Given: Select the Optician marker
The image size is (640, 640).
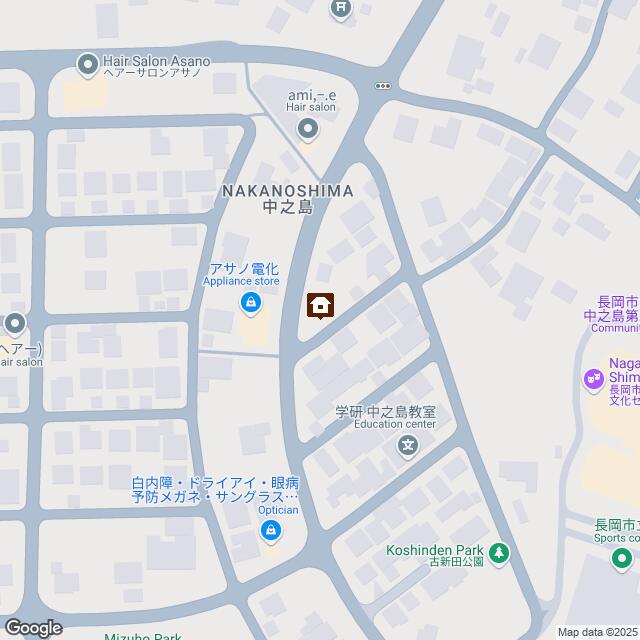Looking at the screenshot, I should tap(269, 531).
